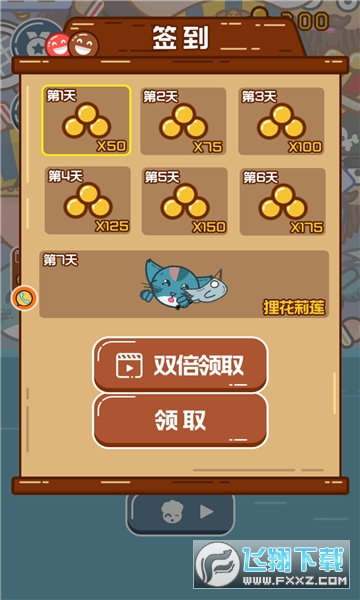Select the 第2天 X75 coin reward
The width and height of the screenshot is (360, 600).
click(183, 121)
